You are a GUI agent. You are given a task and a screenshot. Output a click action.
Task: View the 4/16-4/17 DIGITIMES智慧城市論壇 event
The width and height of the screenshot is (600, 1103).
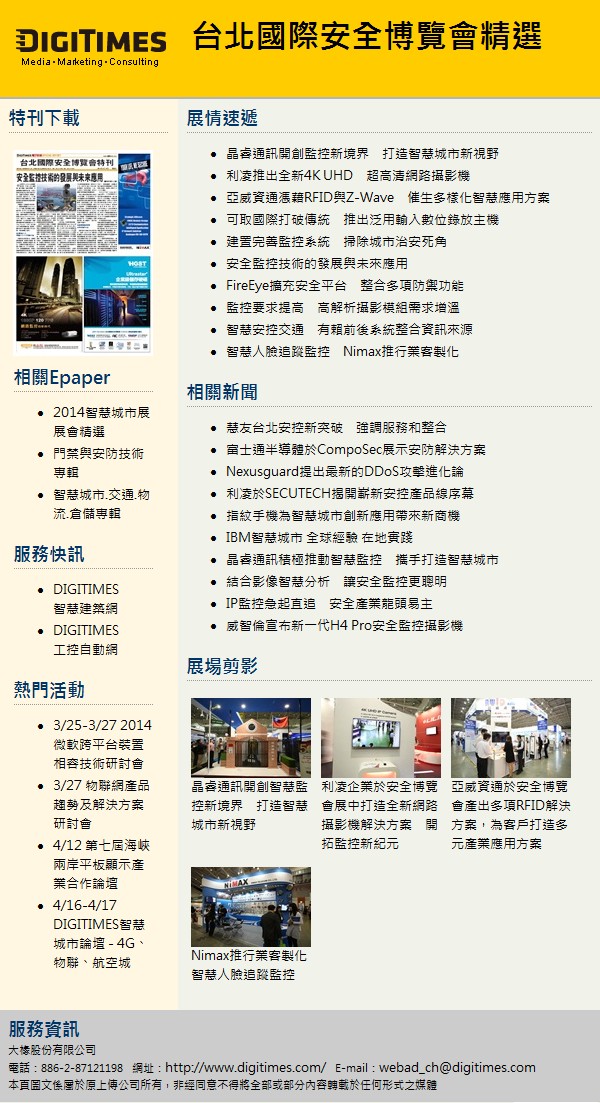pos(100,932)
